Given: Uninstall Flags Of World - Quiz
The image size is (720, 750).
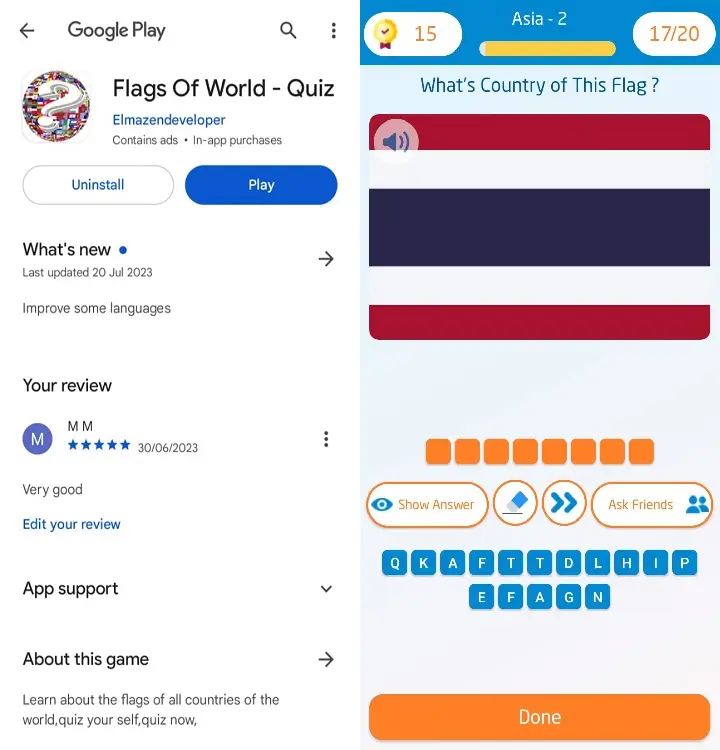Looking at the screenshot, I should click(x=98, y=185).
